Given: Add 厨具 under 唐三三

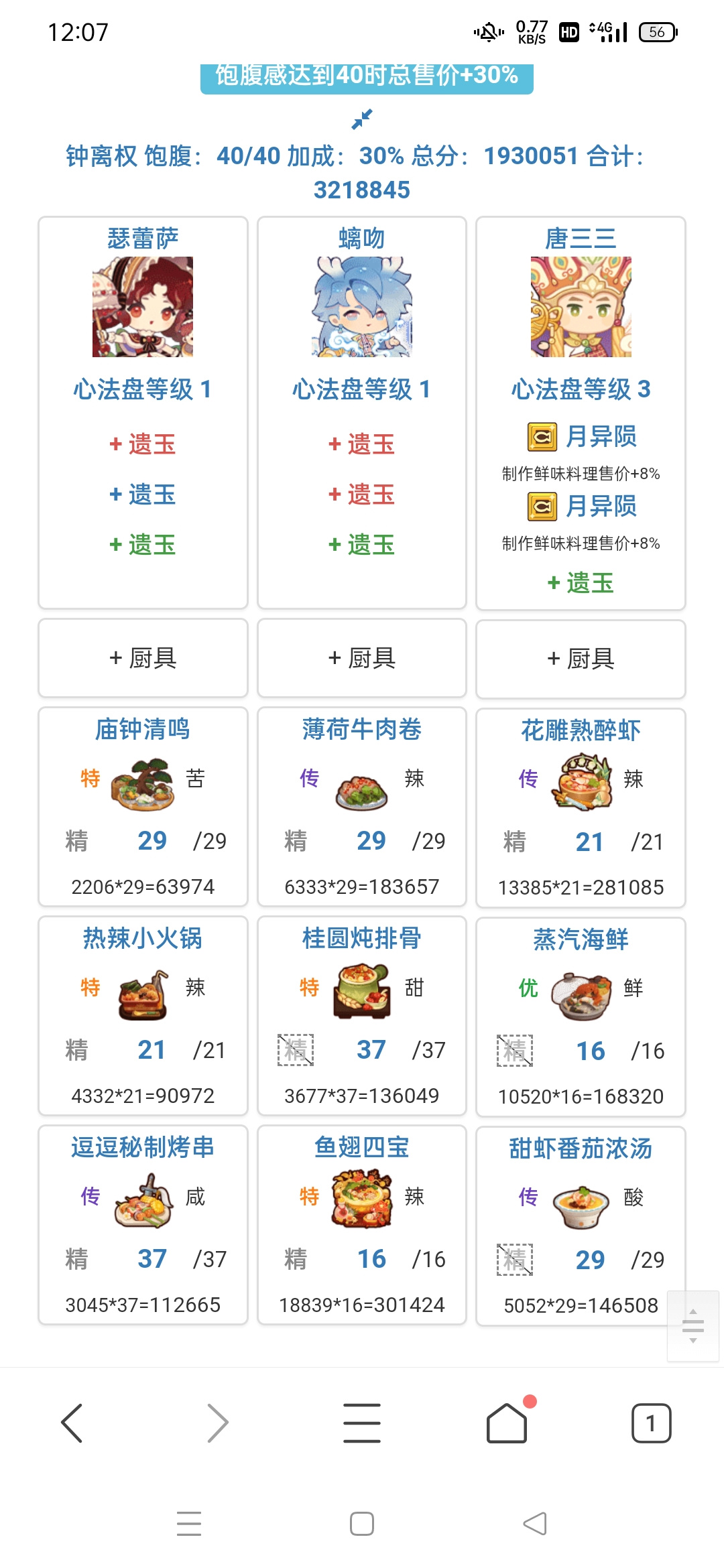Looking at the screenshot, I should coord(581,659).
